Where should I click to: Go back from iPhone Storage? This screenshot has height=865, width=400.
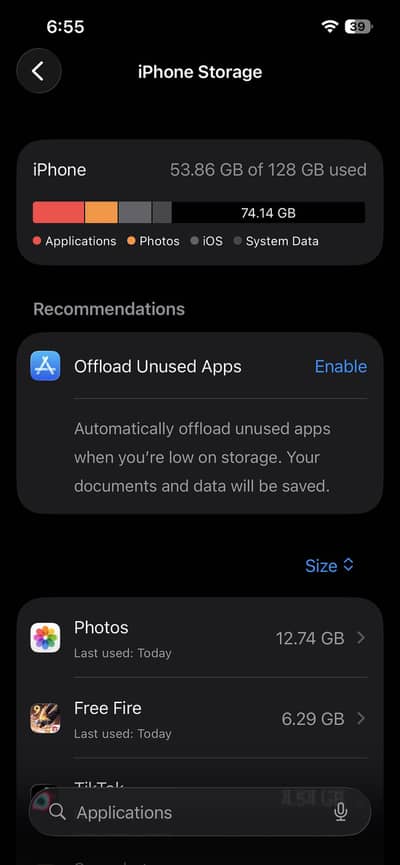tap(39, 71)
